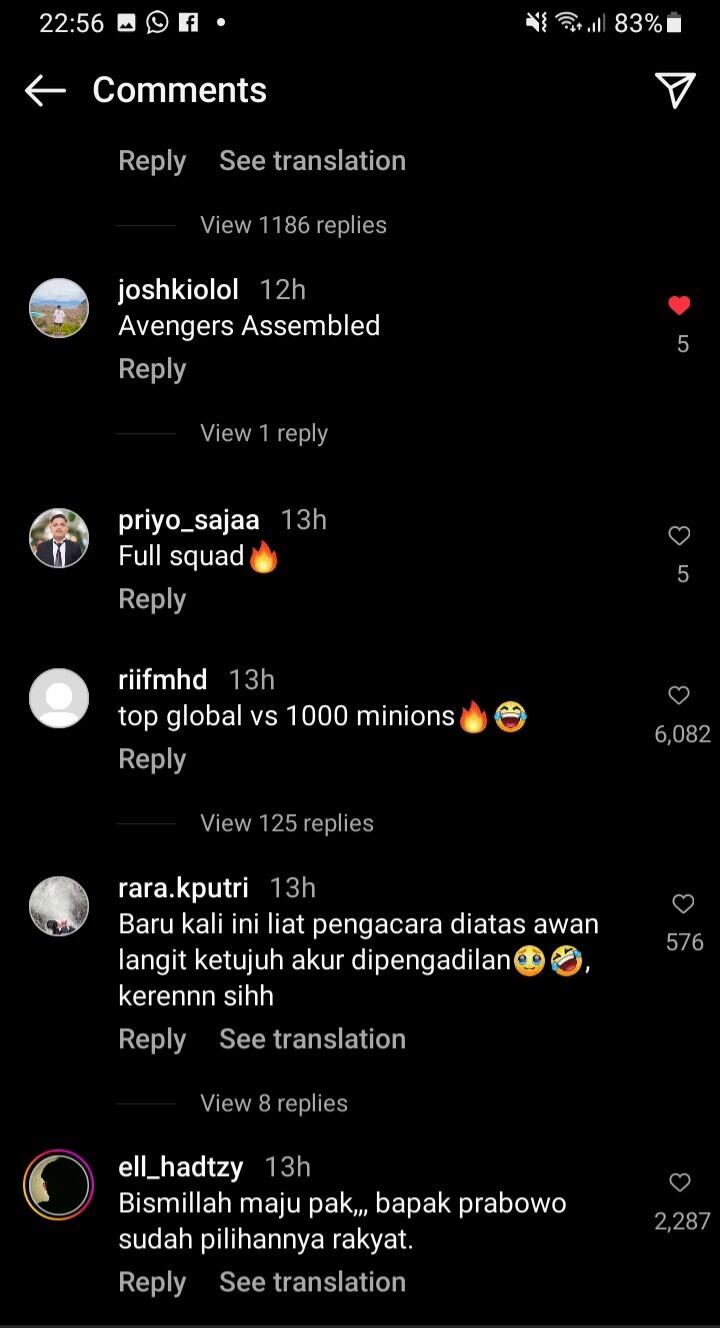Open the WhatsApp notification icon in status bar

pos(157,22)
